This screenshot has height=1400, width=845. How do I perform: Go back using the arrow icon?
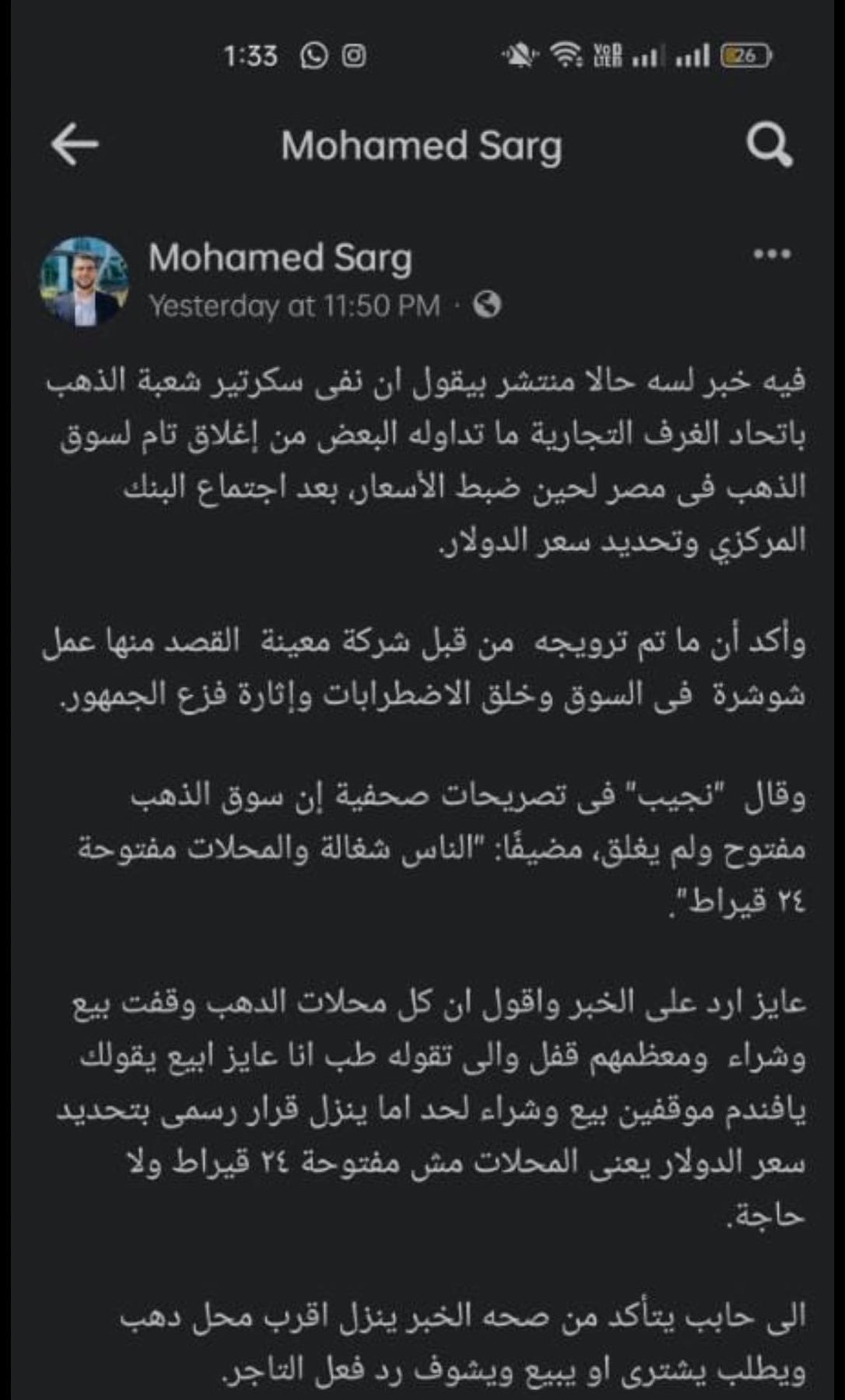pos(75,145)
